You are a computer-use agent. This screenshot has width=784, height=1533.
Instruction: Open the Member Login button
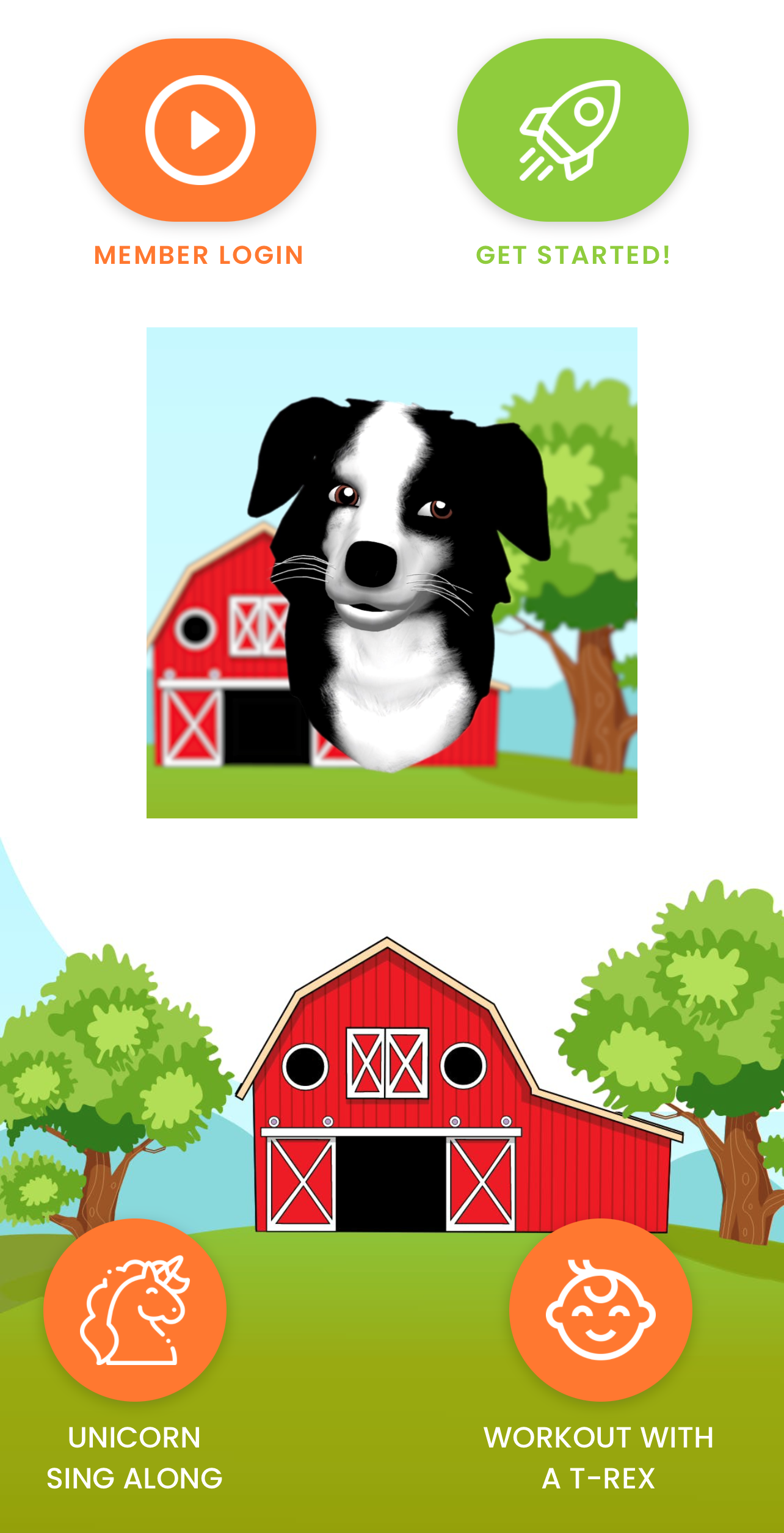(x=200, y=130)
